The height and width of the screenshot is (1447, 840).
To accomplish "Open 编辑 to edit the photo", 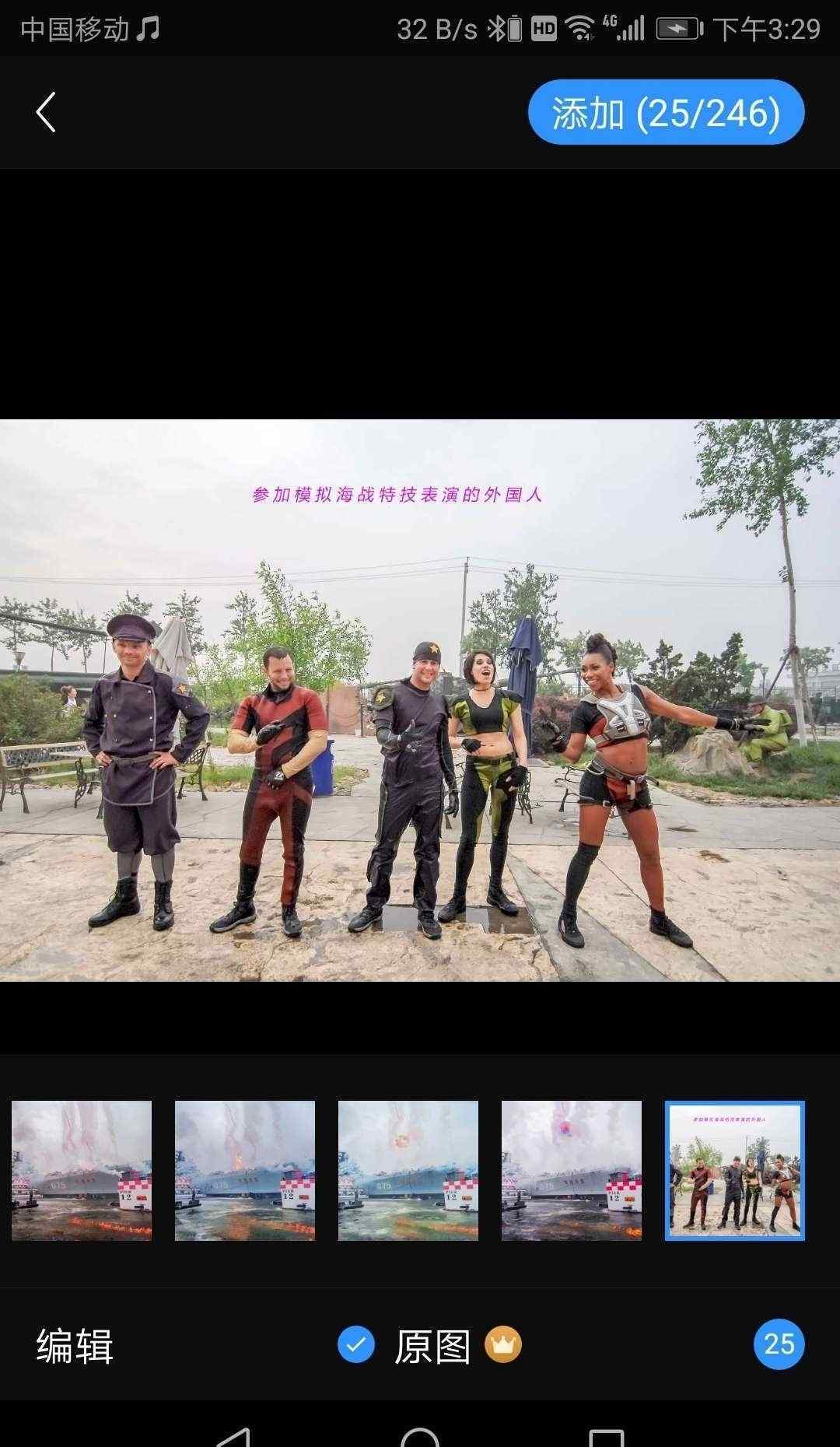I will pyautogui.click(x=75, y=1346).
